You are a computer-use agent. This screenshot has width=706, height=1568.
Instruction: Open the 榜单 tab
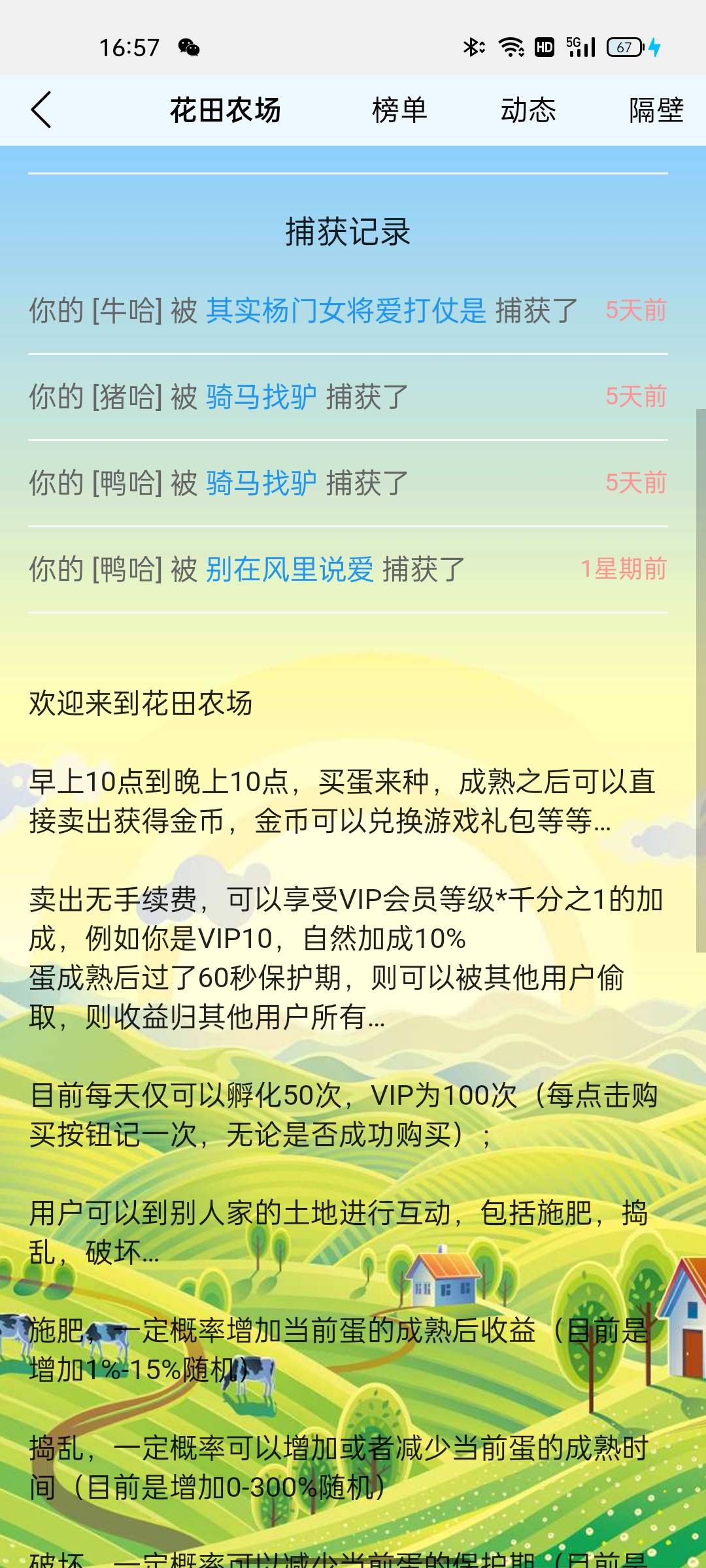[399, 110]
